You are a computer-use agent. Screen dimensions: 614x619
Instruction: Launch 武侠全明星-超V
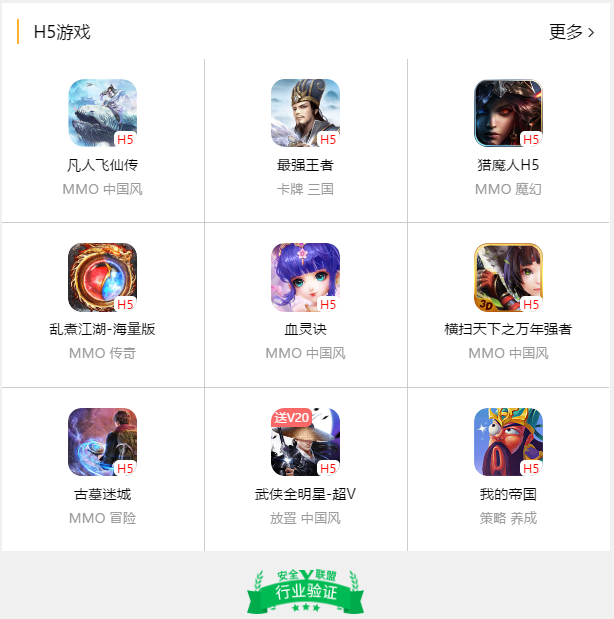tap(305, 442)
